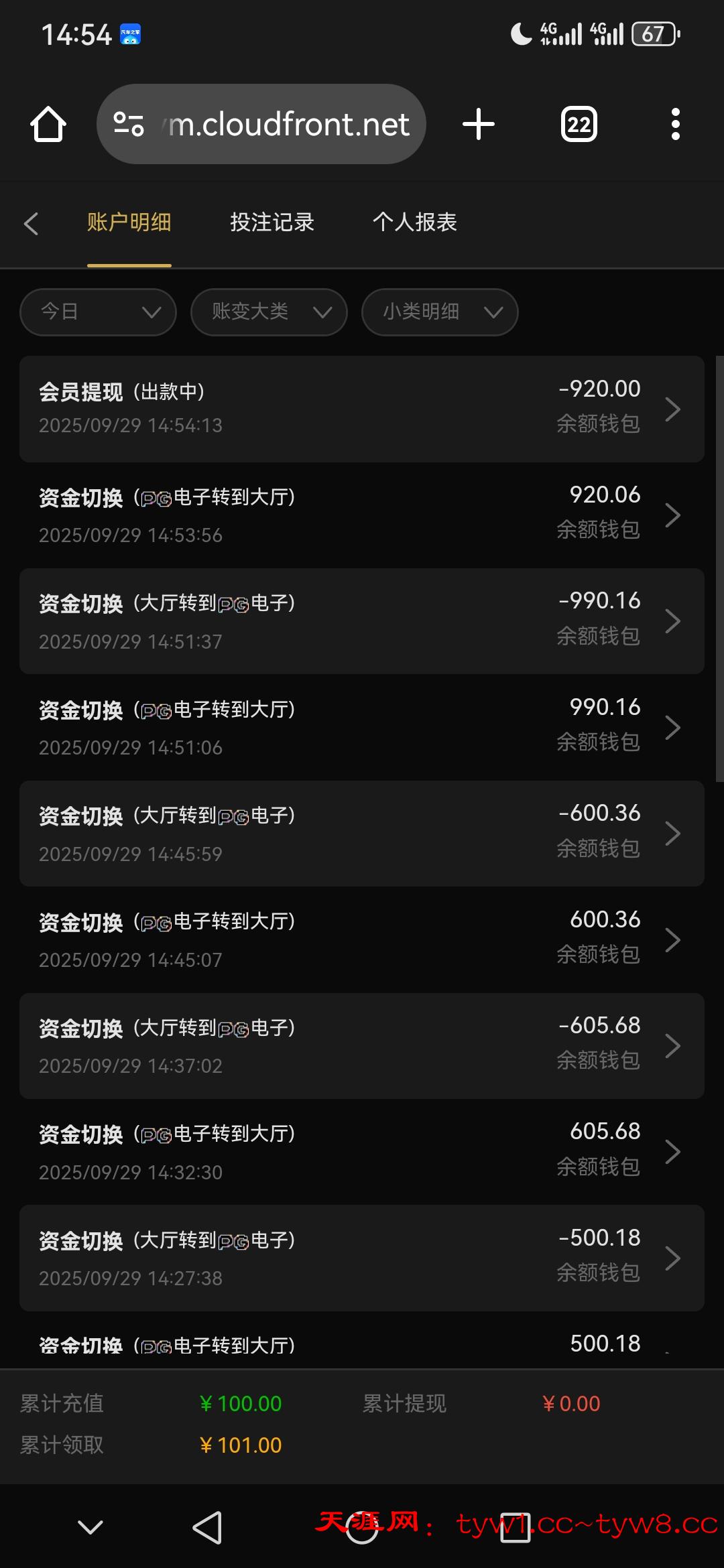This screenshot has height=1568, width=724.
Task: Expand the 今日 date dropdown
Action: [99, 312]
